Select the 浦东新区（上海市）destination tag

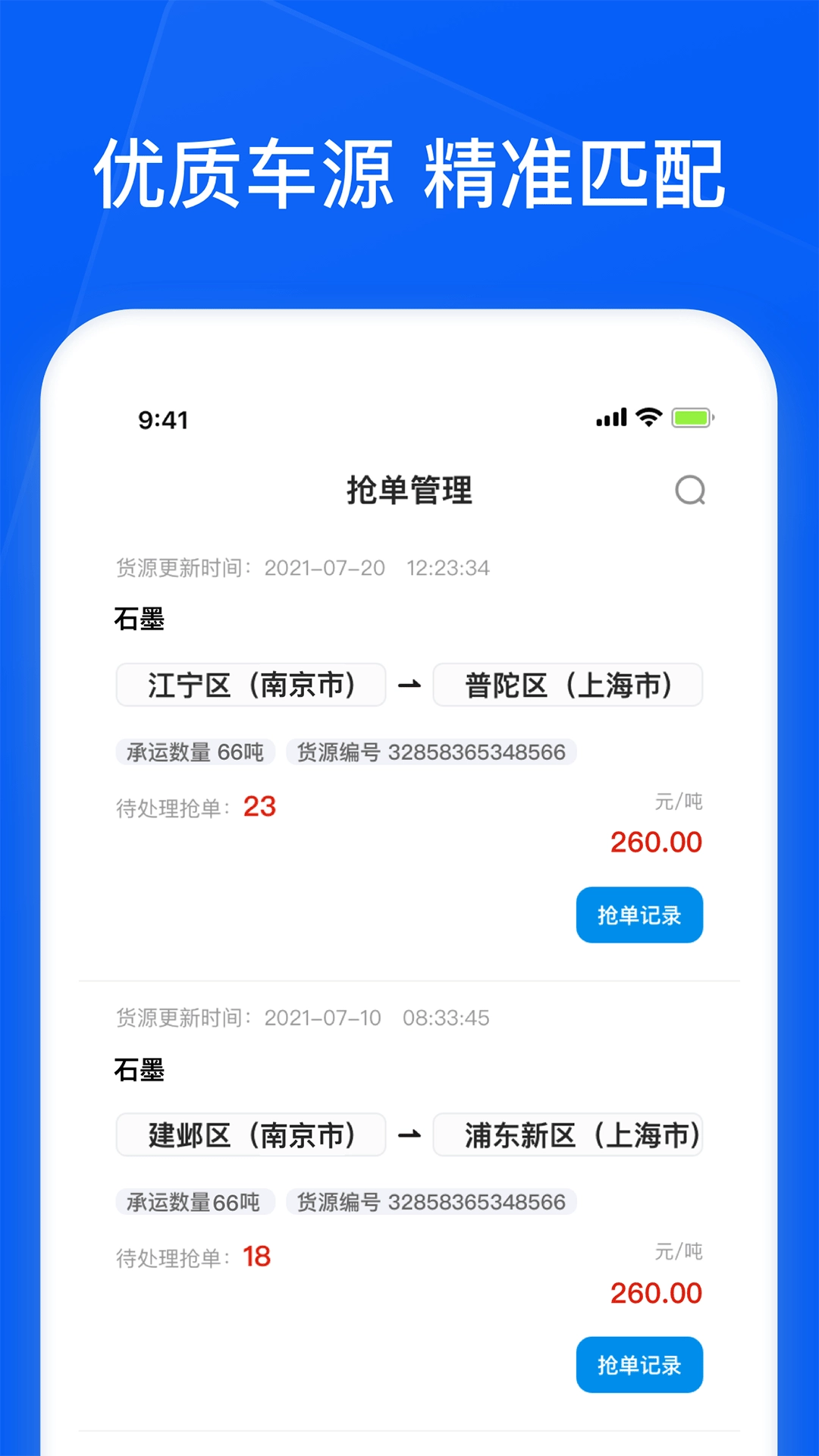coord(569,1134)
